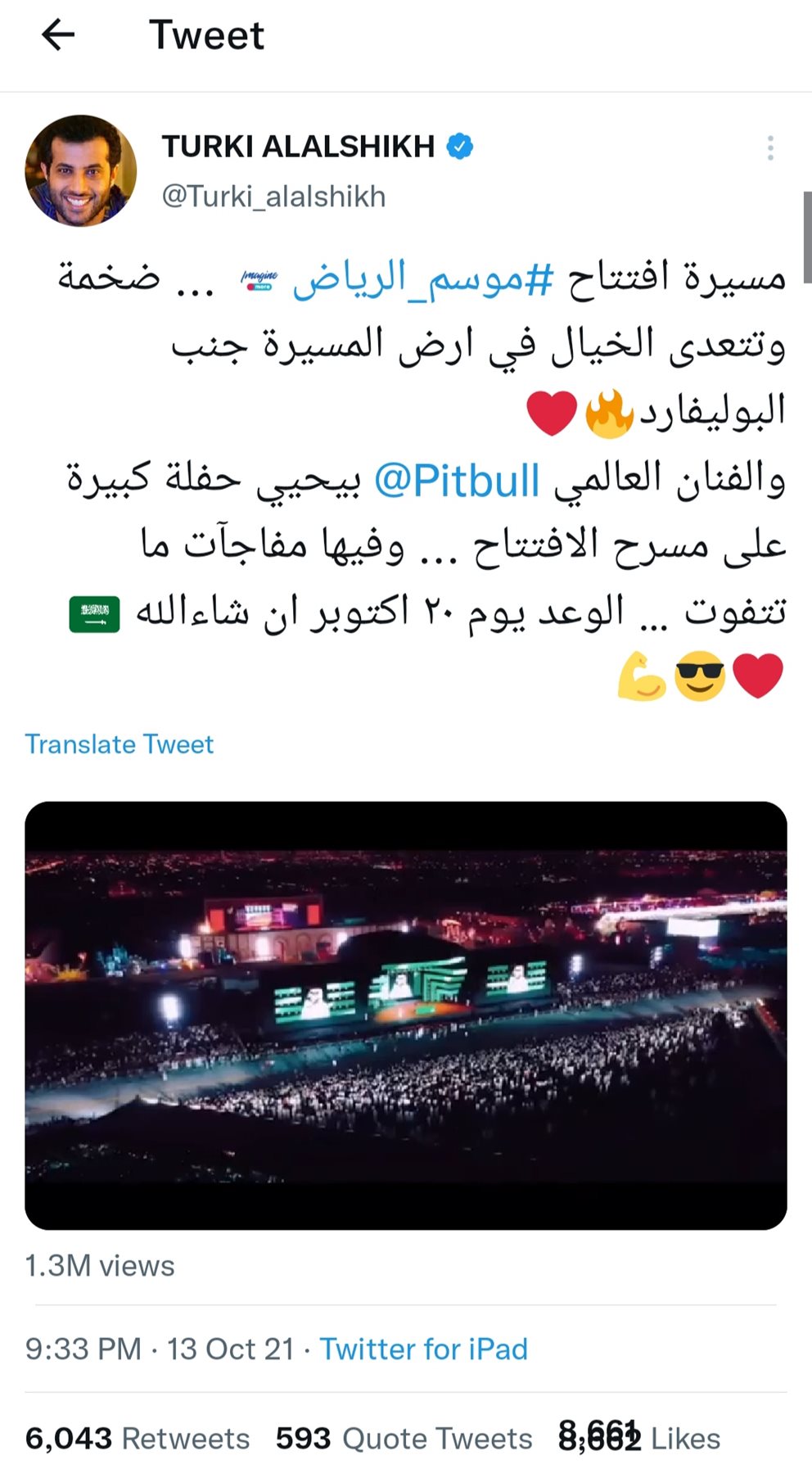View who liked this tweet
The height and width of the screenshot is (1474, 812).
638,1439
